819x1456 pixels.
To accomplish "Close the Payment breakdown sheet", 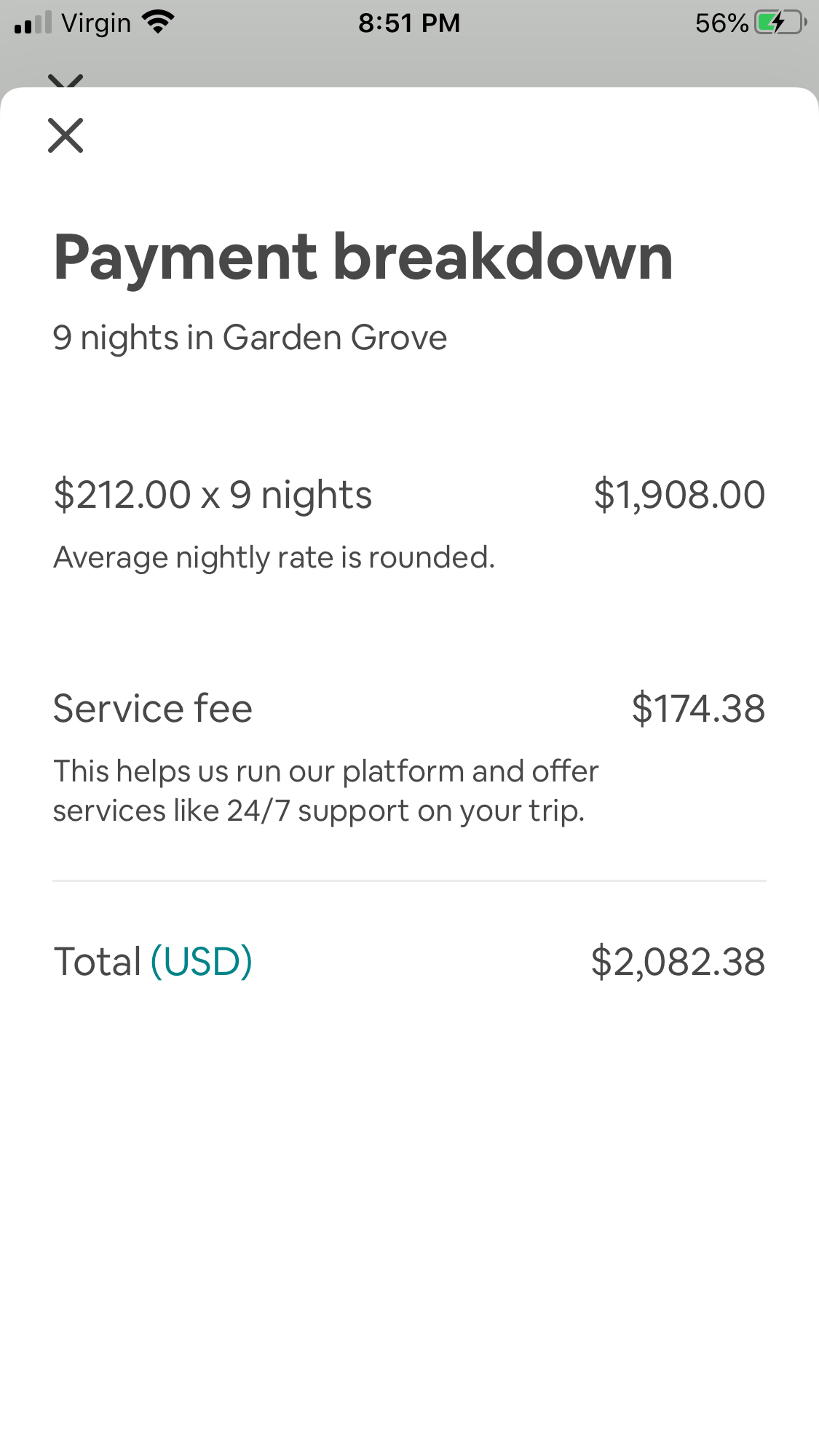I will click(x=66, y=135).
